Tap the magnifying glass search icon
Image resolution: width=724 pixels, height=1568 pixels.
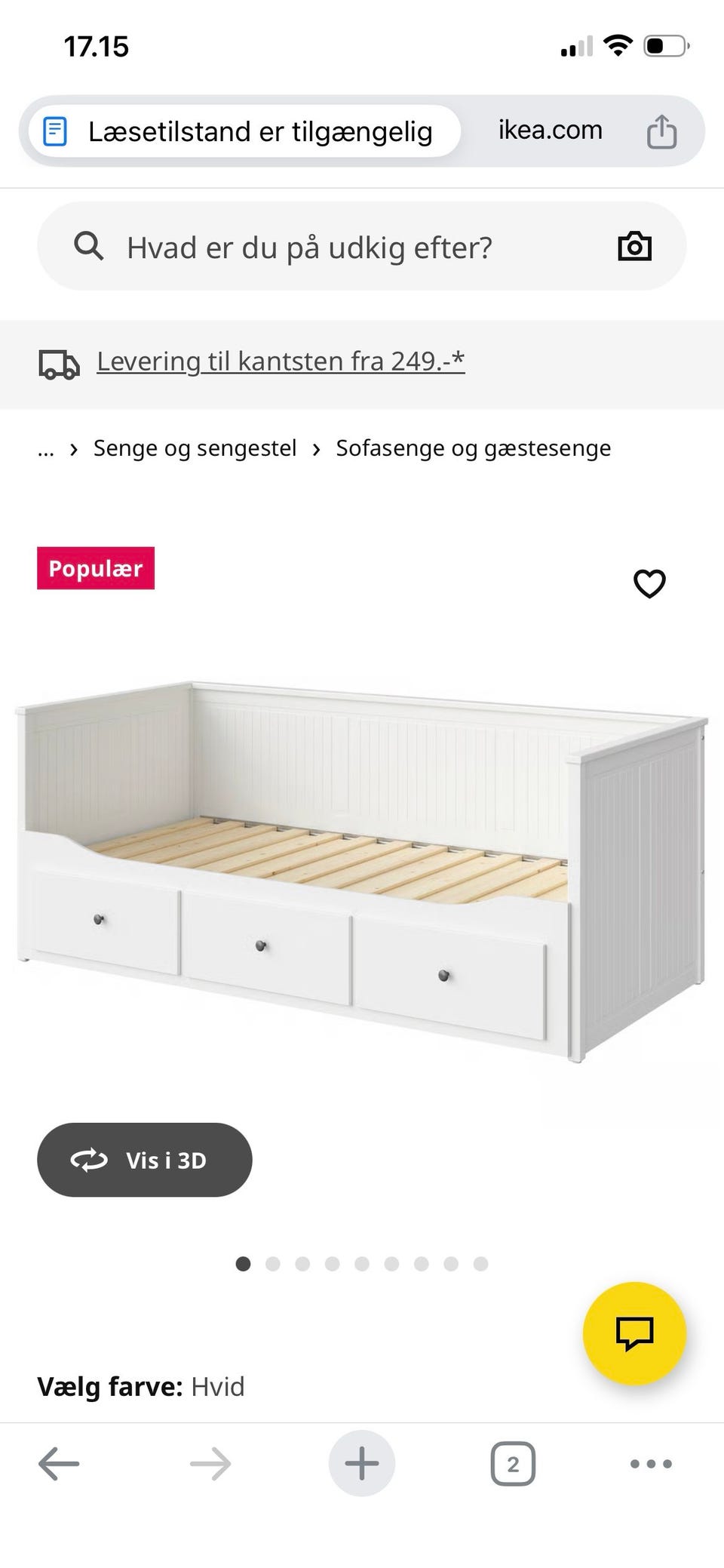click(x=89, y=246)
